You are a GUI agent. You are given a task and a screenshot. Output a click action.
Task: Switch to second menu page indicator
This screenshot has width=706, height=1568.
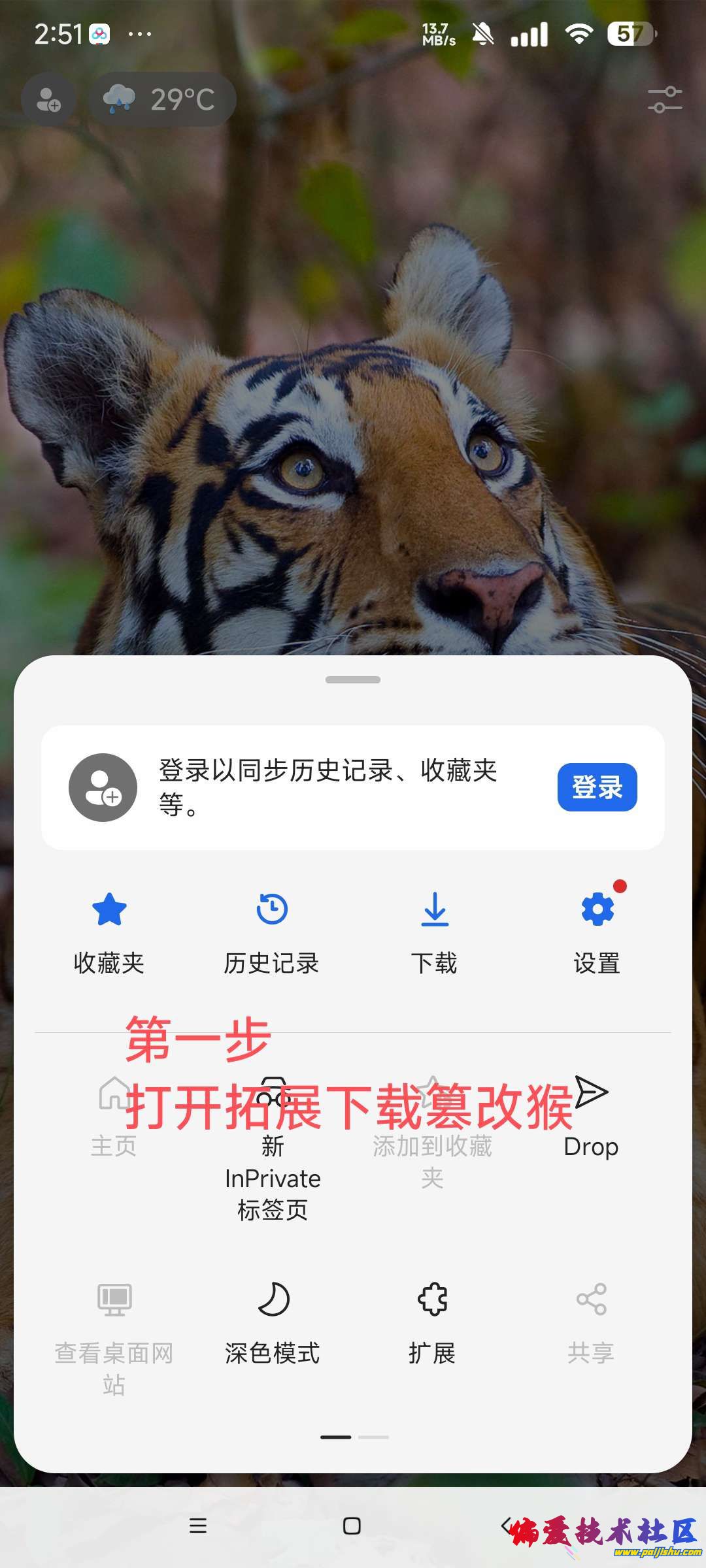click(x=374, y=1437)
